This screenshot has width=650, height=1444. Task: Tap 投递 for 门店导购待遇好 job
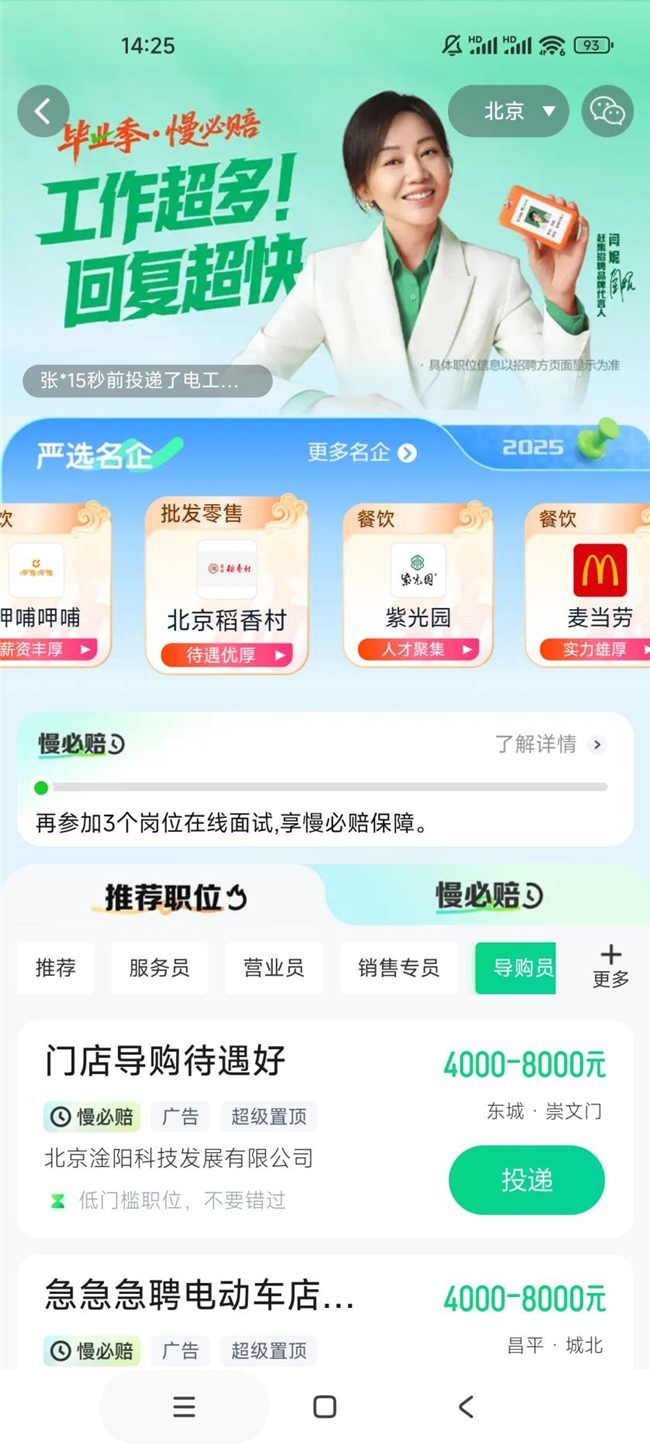click(526, 1180)
